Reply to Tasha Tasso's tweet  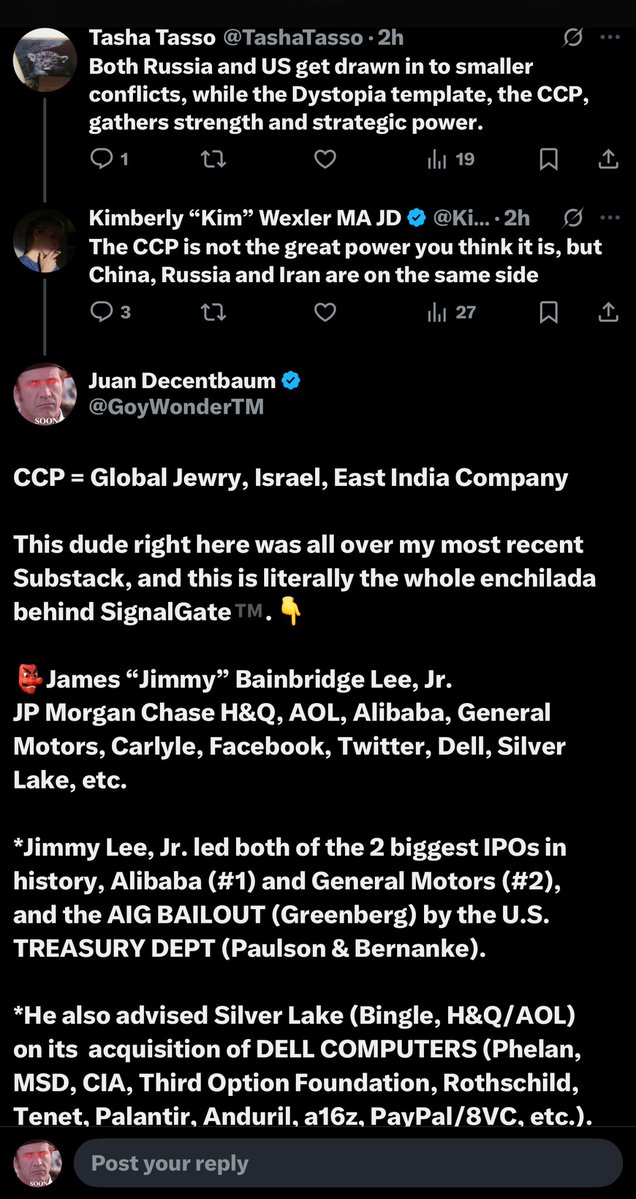(102, 158)
